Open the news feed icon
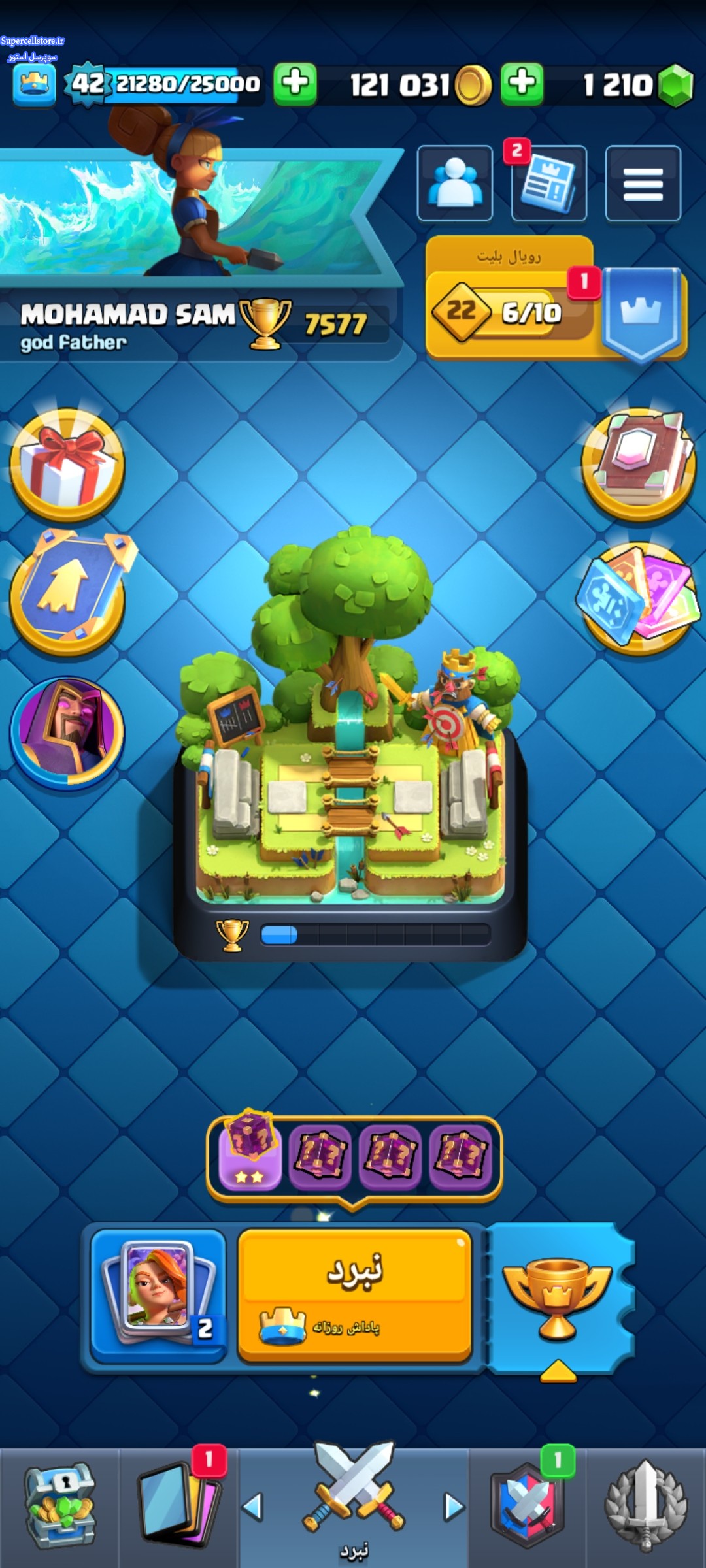Screen dimensions: 706x1568 (x=549, y=183)
